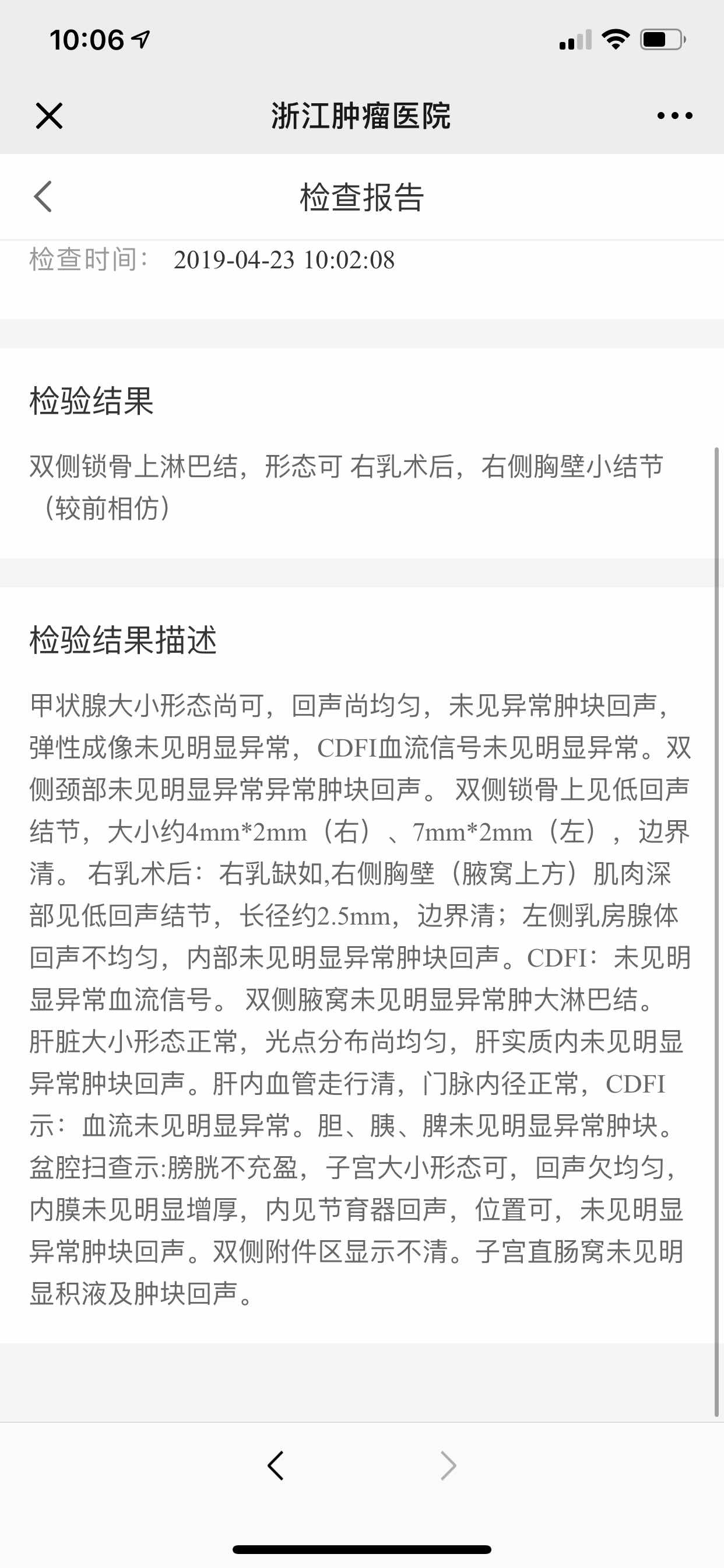Close the 浙江肿瘤医院 mini program page
Image resolution: width=724 pixels, height=1568 pixels.
coord(48,116)
